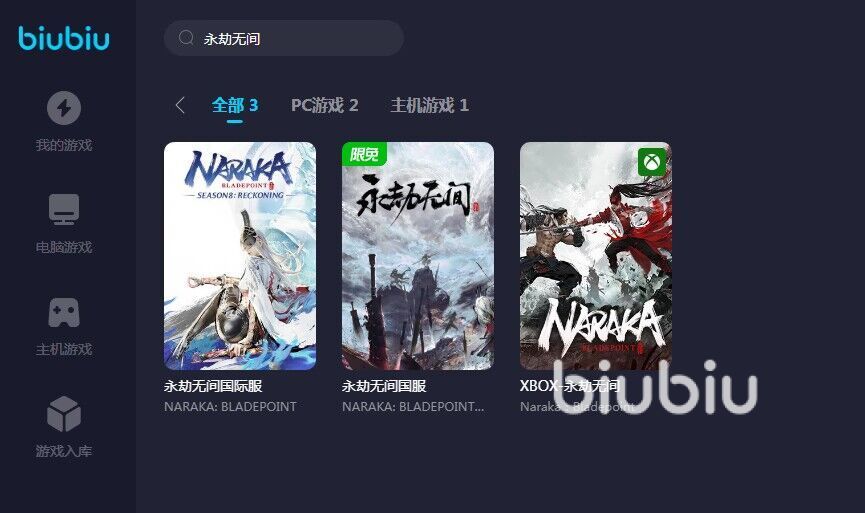Open 主机游戏 in the sidebar
This screenshot has height=513, width=865.
[x=64, y=325]
